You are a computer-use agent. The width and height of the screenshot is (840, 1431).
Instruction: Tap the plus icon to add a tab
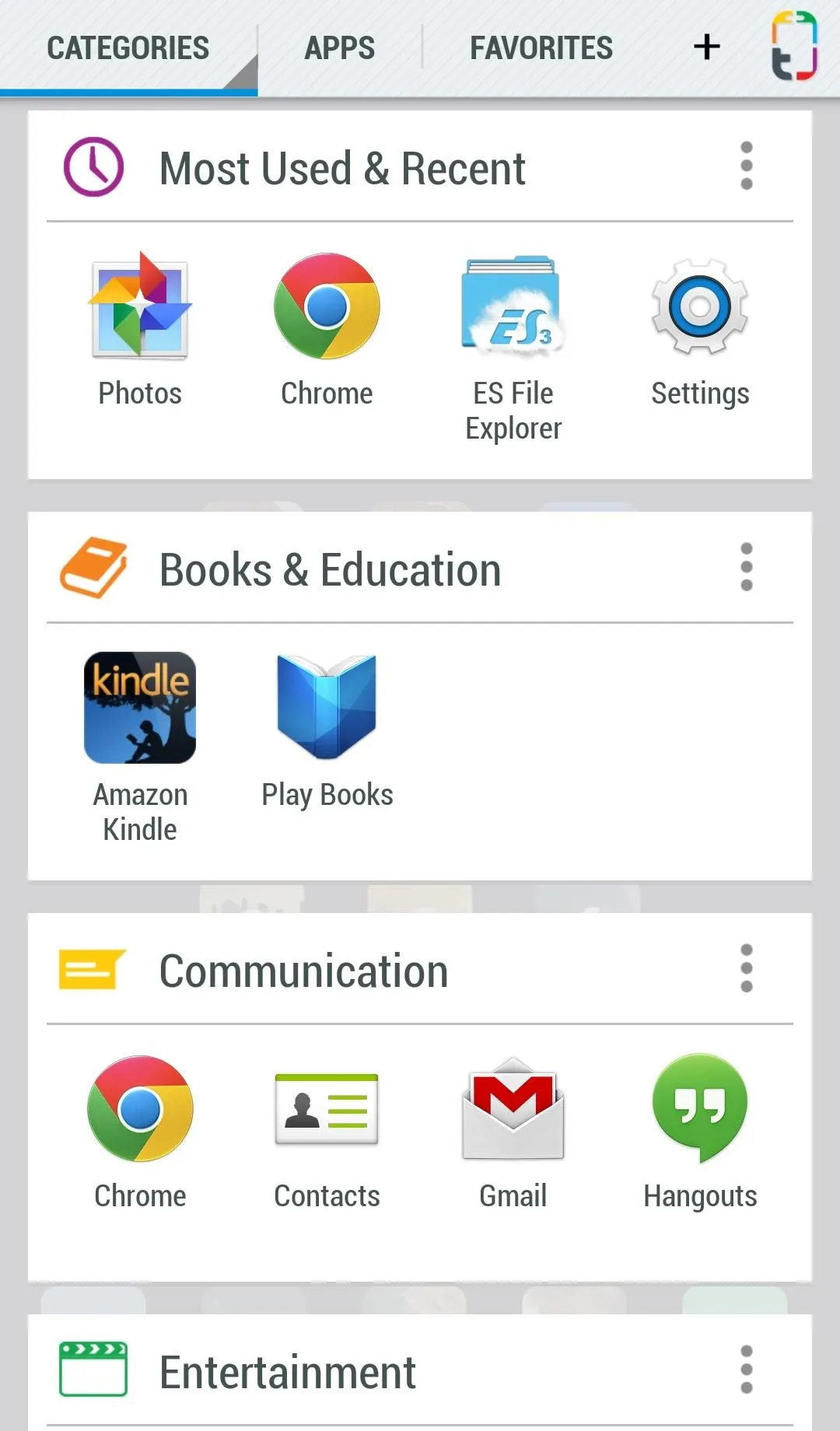(x=706, y=47)
